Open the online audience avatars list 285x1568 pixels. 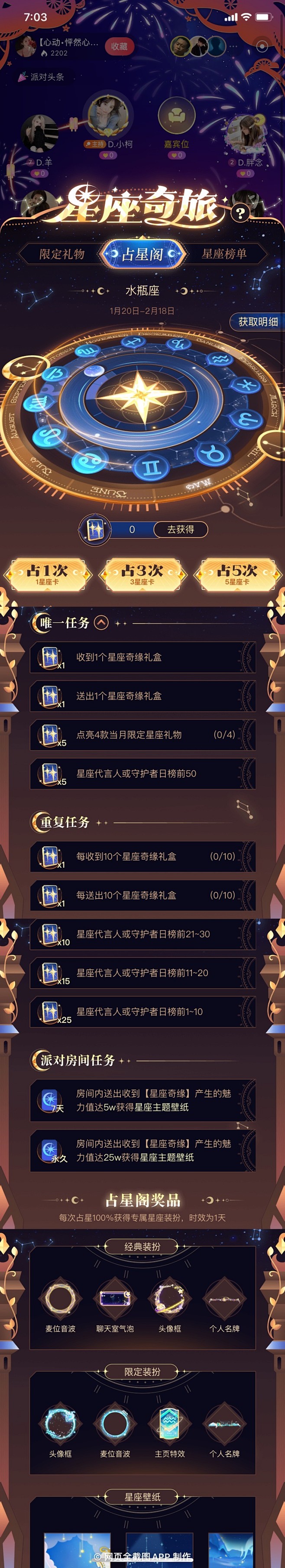point(198,46)
